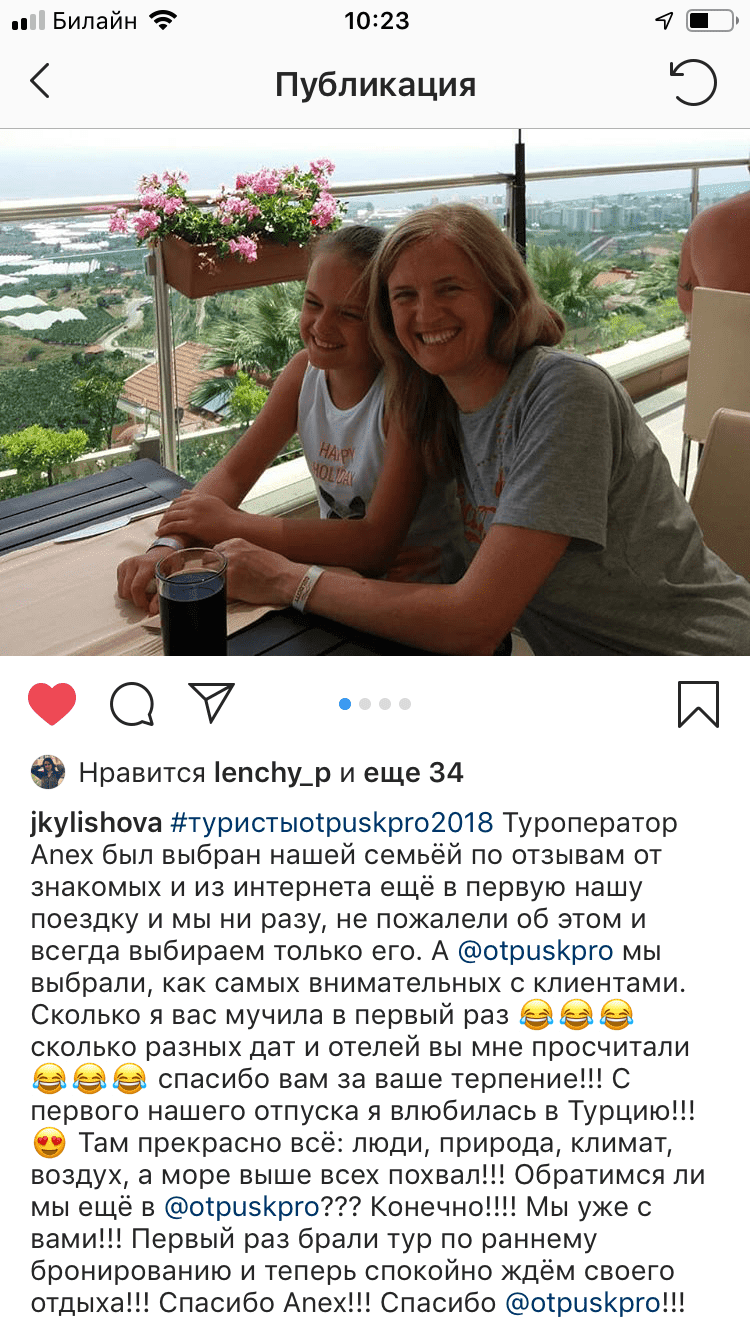Image resolution: width=750 pixels, height=1334 pixels.
Task: Refresh the publication with the reload icon
Action: 693,83
